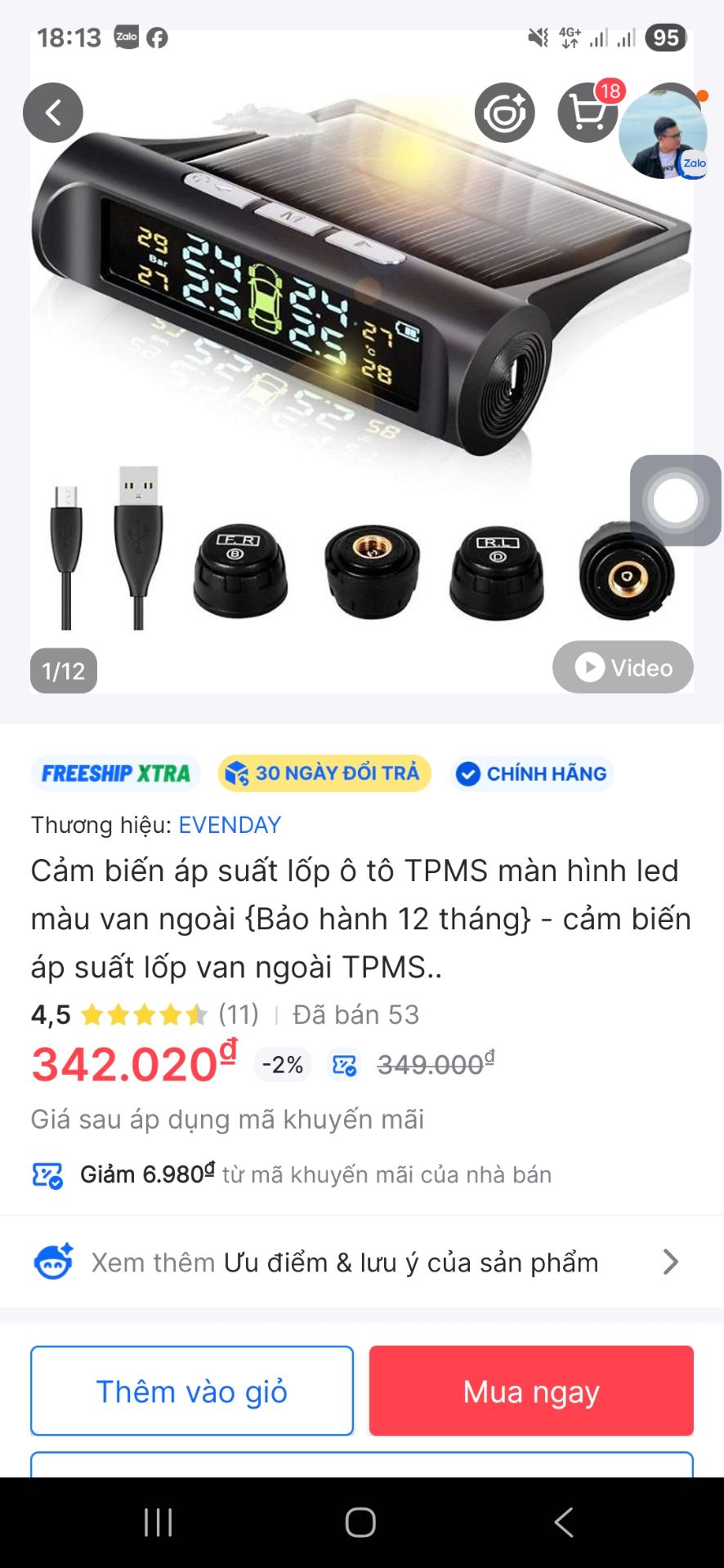724x1568 pixels.
Task: Tap the voucher icon next to the price
Action: [x=346, y=1064]
